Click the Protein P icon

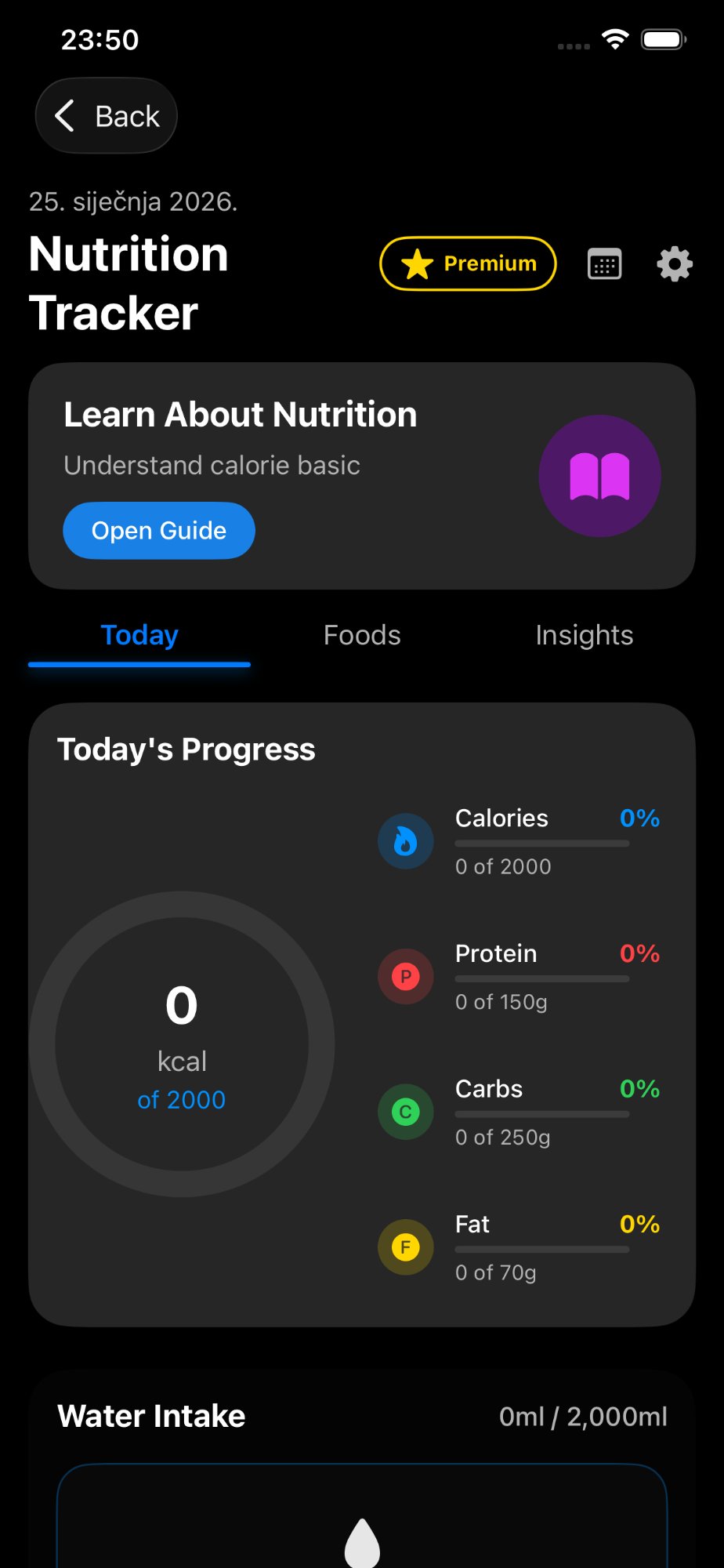[405, 976]
